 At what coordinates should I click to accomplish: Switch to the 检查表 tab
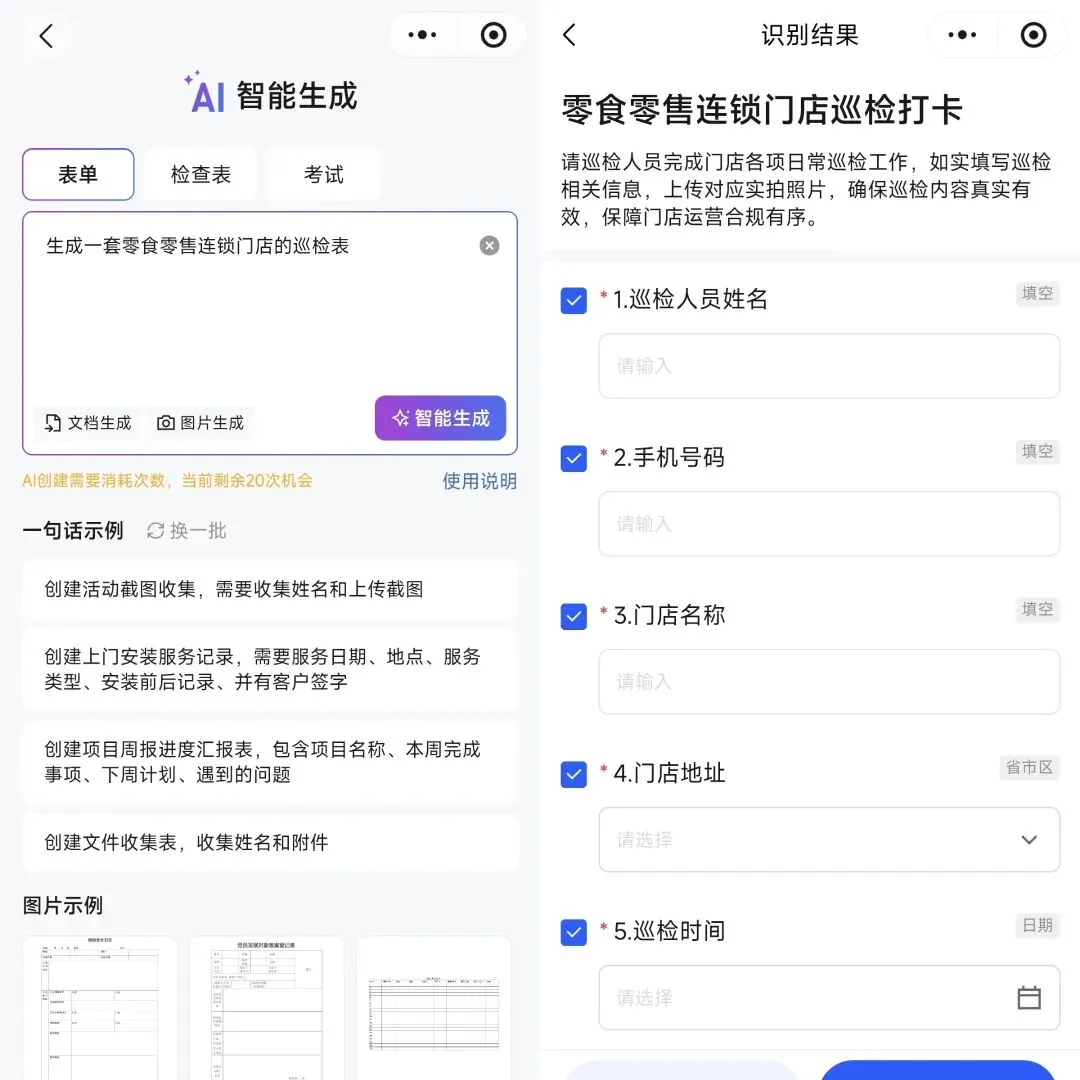(200, 174)
